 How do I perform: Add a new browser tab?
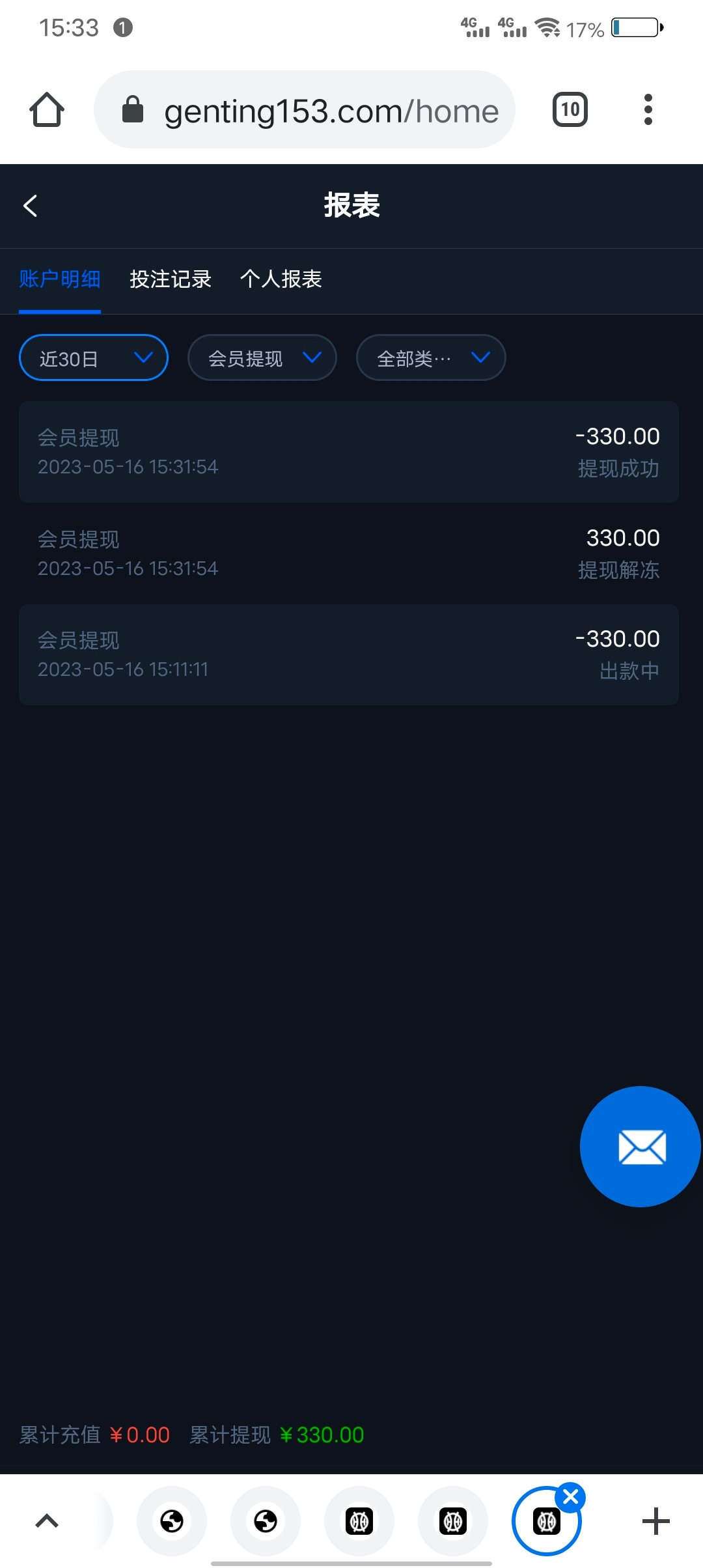click(655, 1522)
